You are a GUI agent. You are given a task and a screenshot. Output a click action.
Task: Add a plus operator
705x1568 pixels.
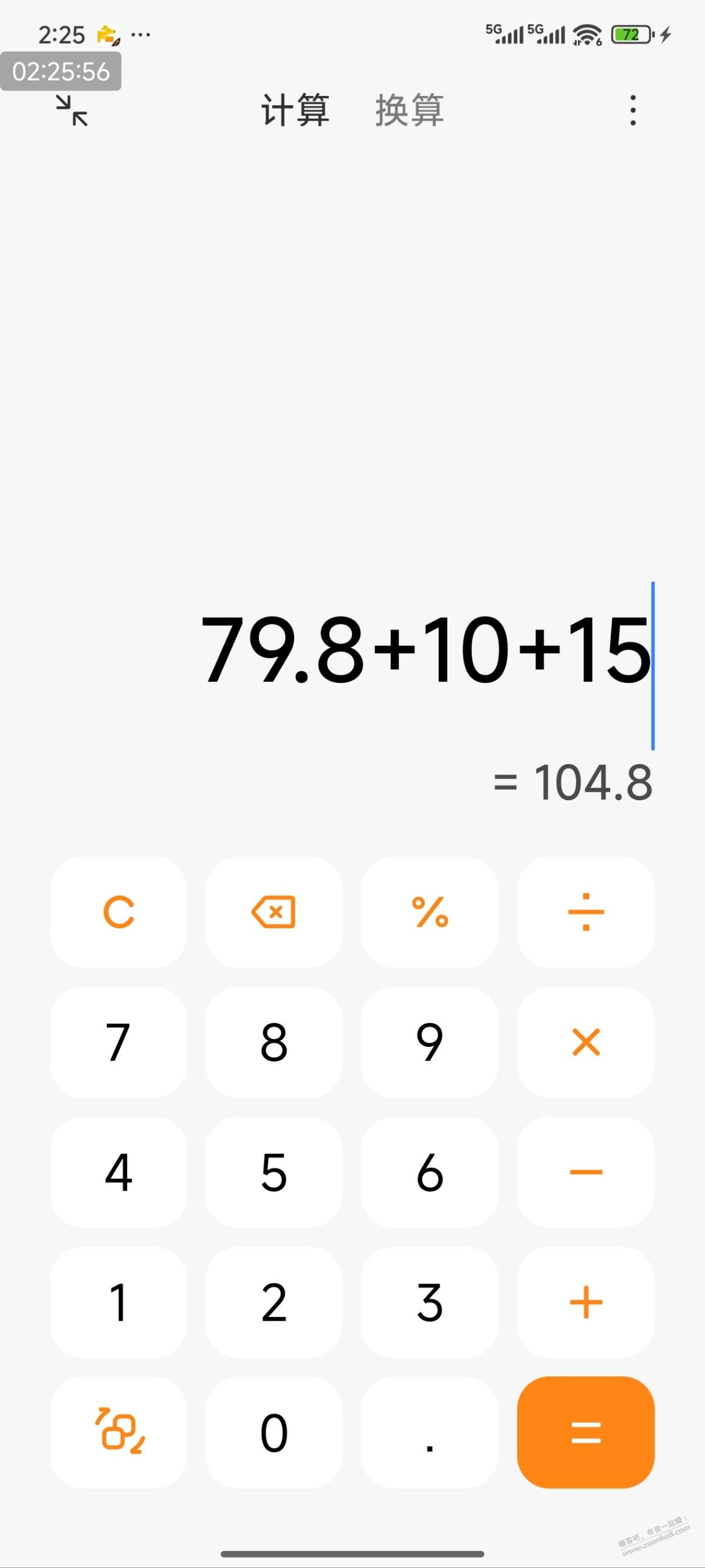585,1302
